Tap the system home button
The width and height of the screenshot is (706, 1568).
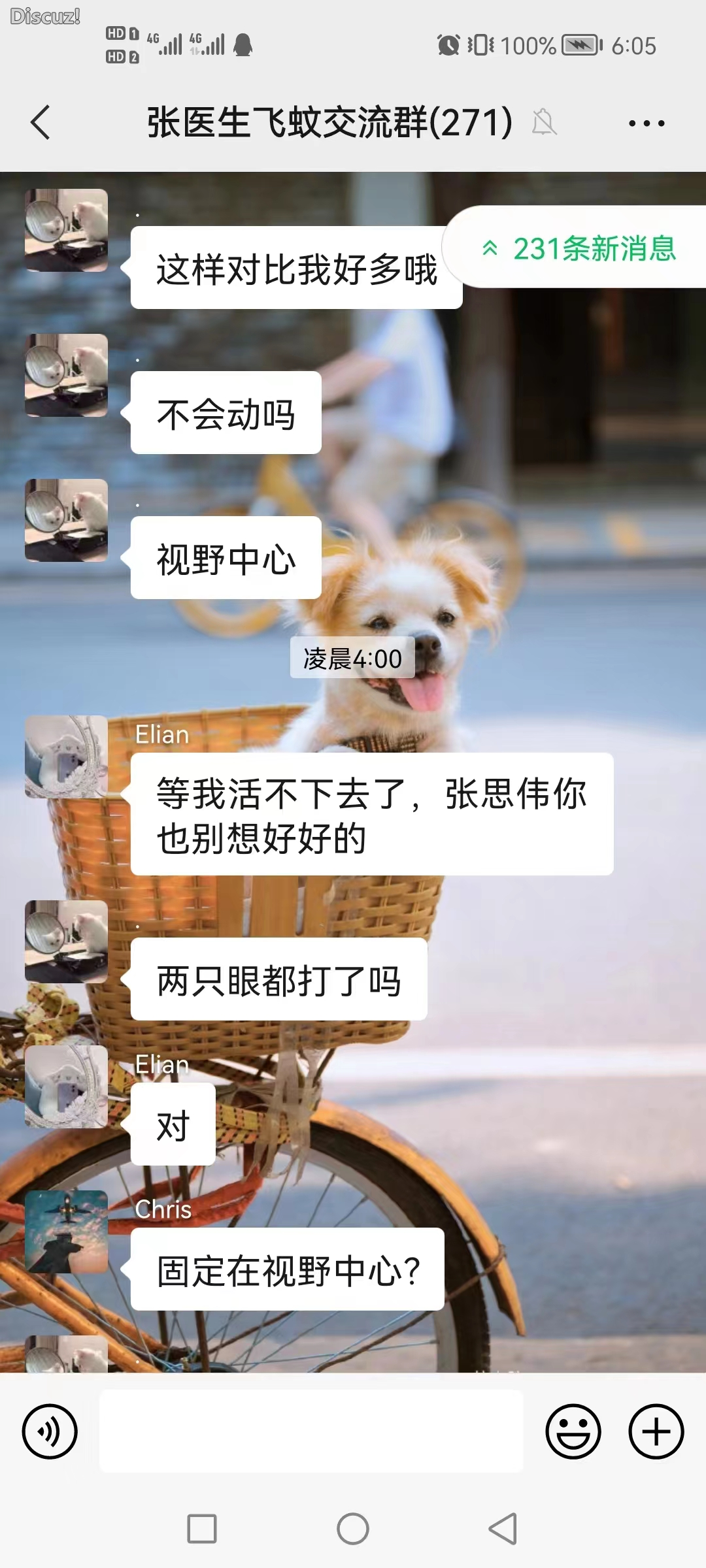353,1529
